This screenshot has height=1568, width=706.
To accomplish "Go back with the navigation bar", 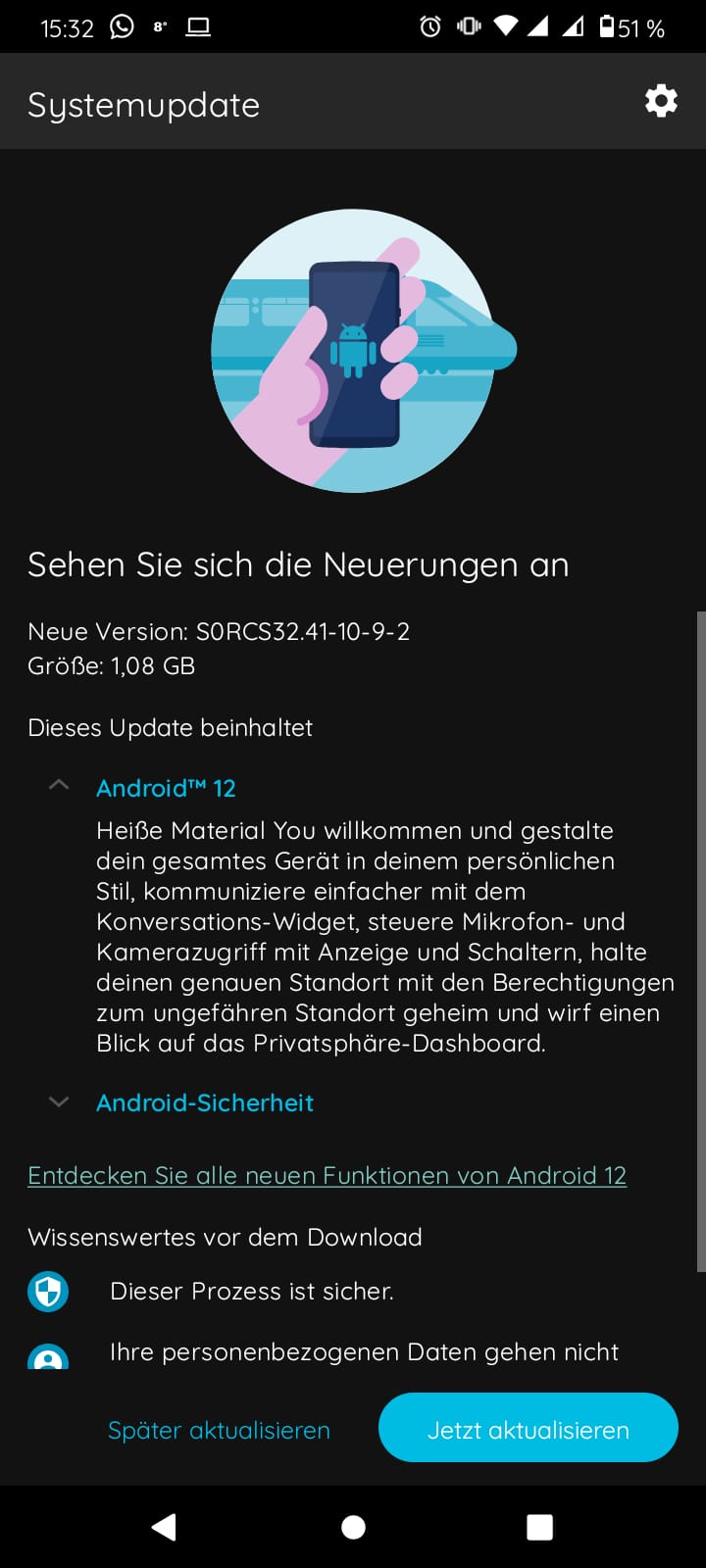I will click(x=164, y=1527).
